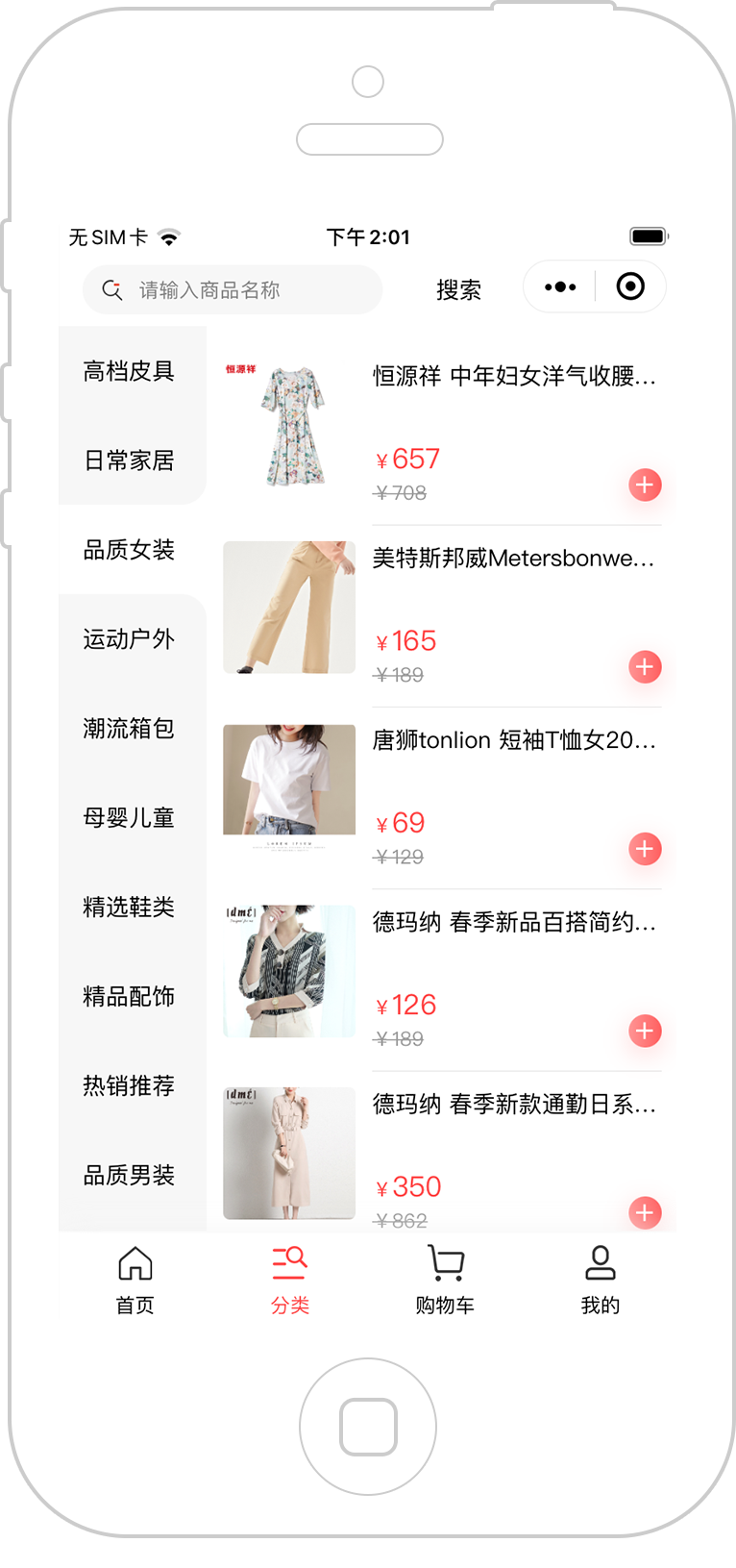Open the 精品配饰 category
This screenshot has height=1568, width=736.
click(129, 997)
